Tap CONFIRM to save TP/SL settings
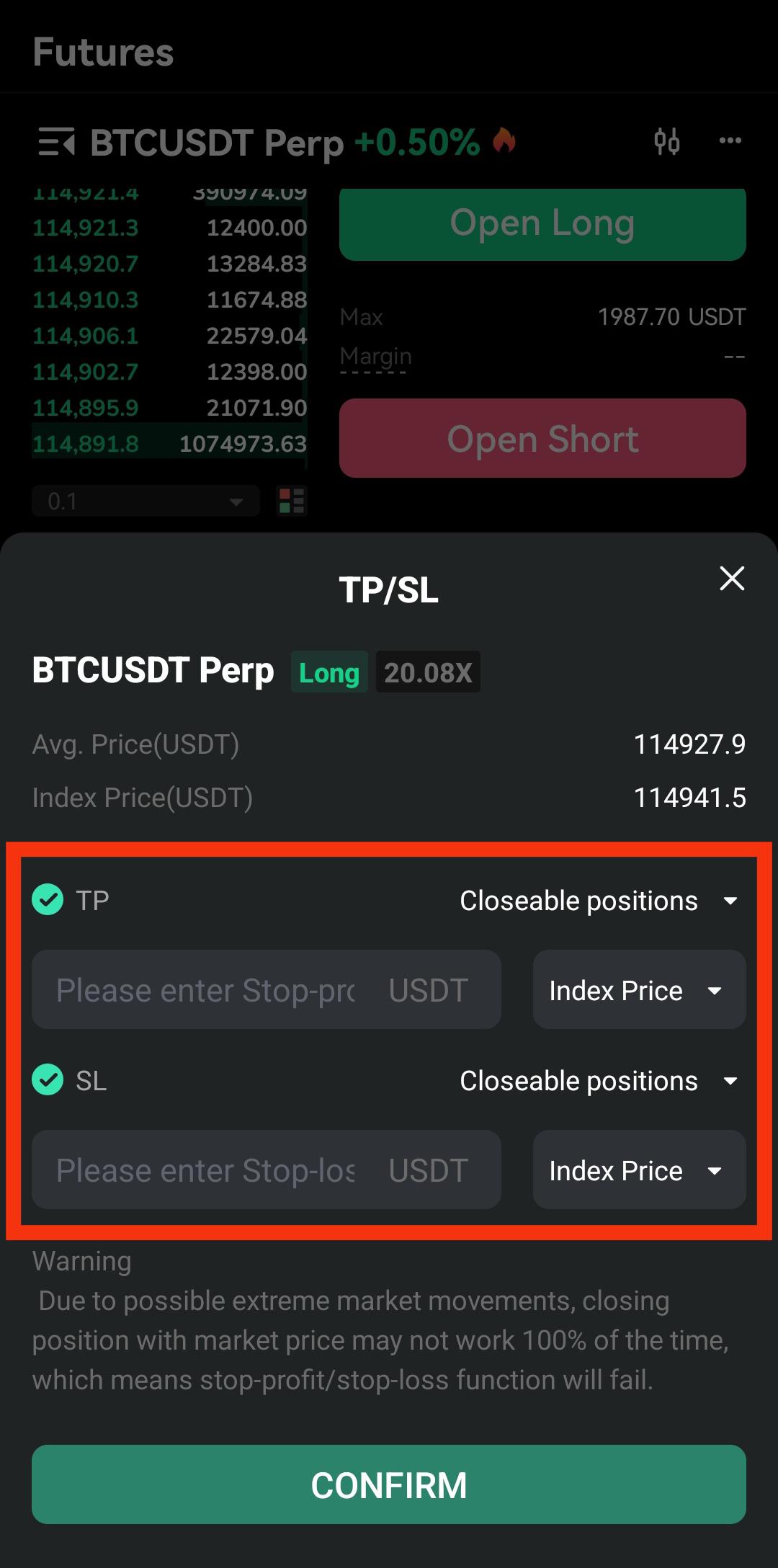This screenshot has width=778, height=1568. point(389,1484)
